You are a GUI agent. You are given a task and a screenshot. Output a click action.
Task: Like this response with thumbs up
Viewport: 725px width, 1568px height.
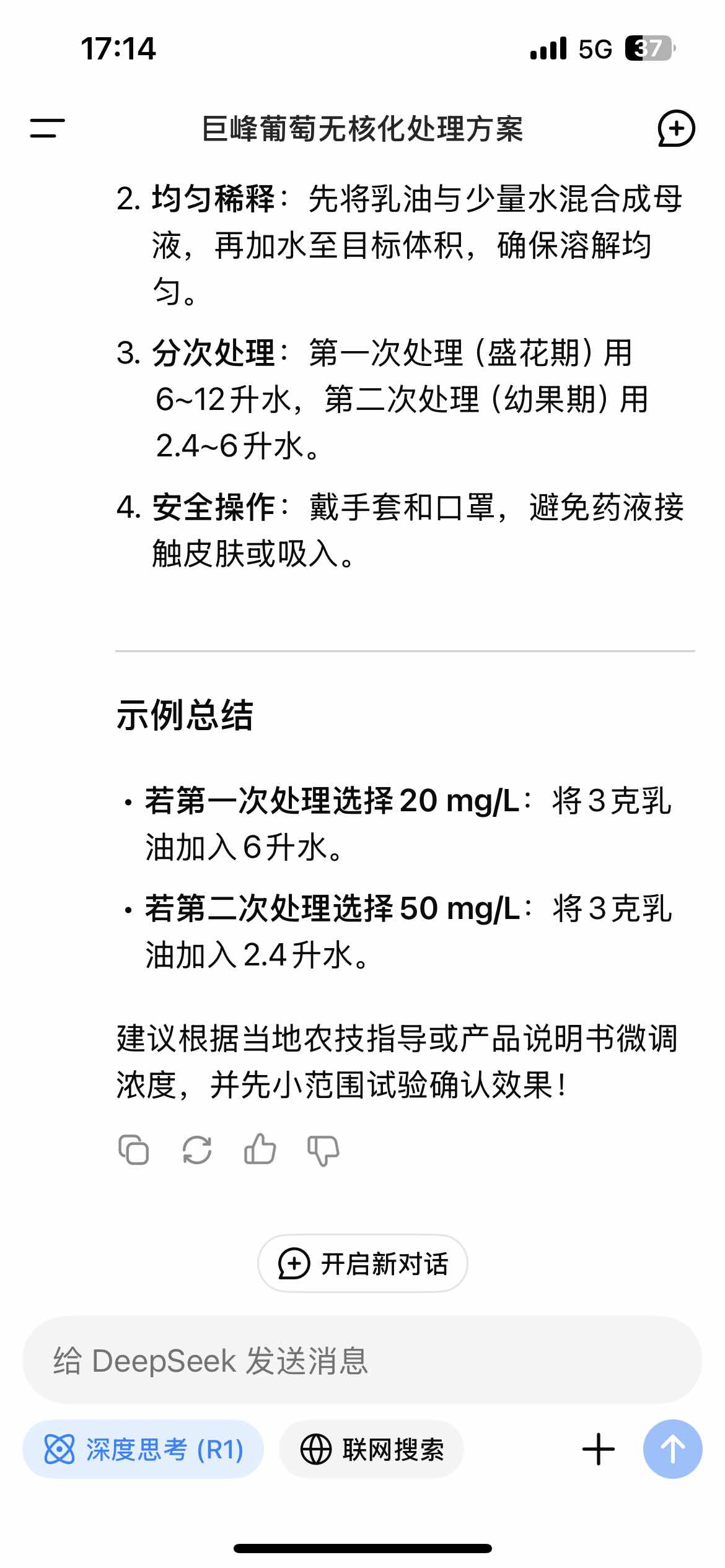coord(260,1149)
